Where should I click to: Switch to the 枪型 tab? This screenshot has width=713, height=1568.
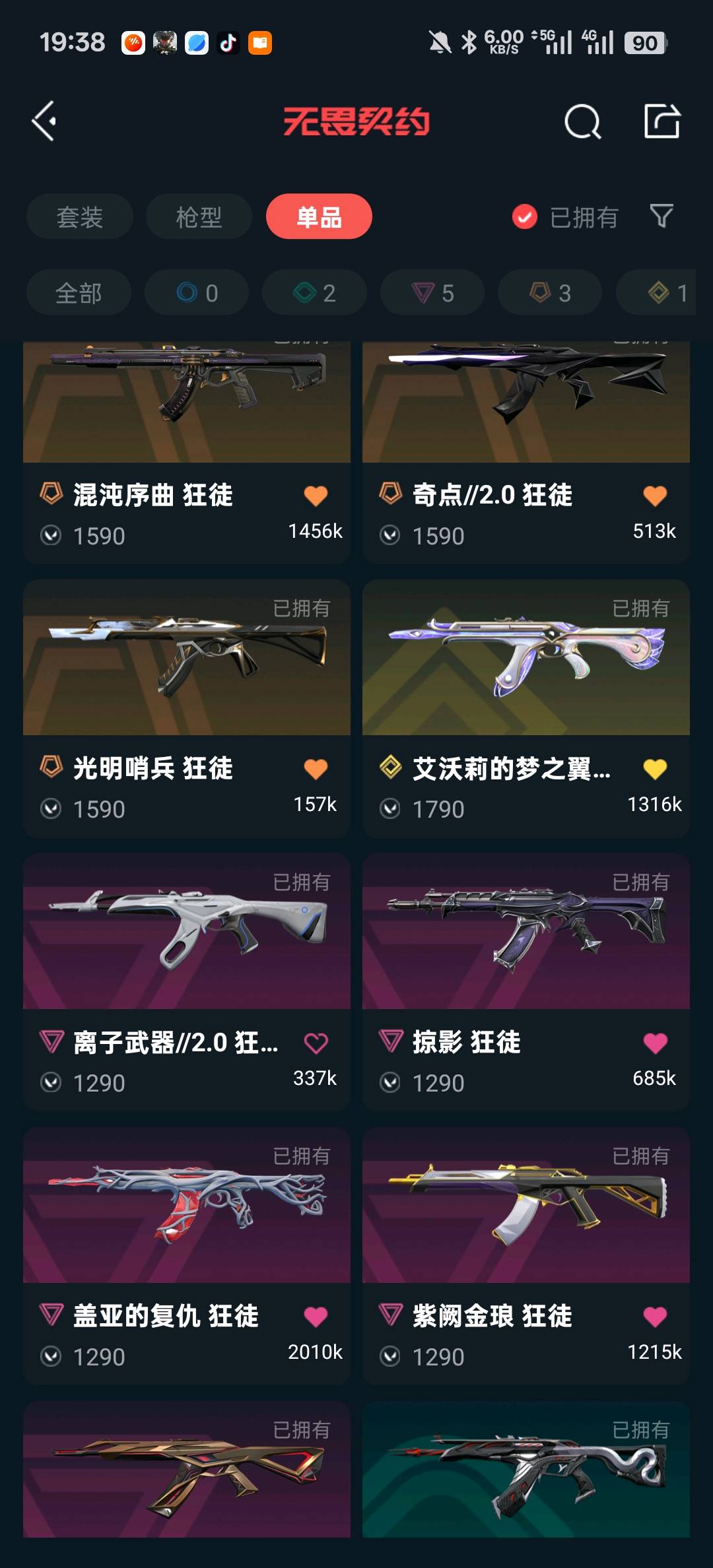199,216
